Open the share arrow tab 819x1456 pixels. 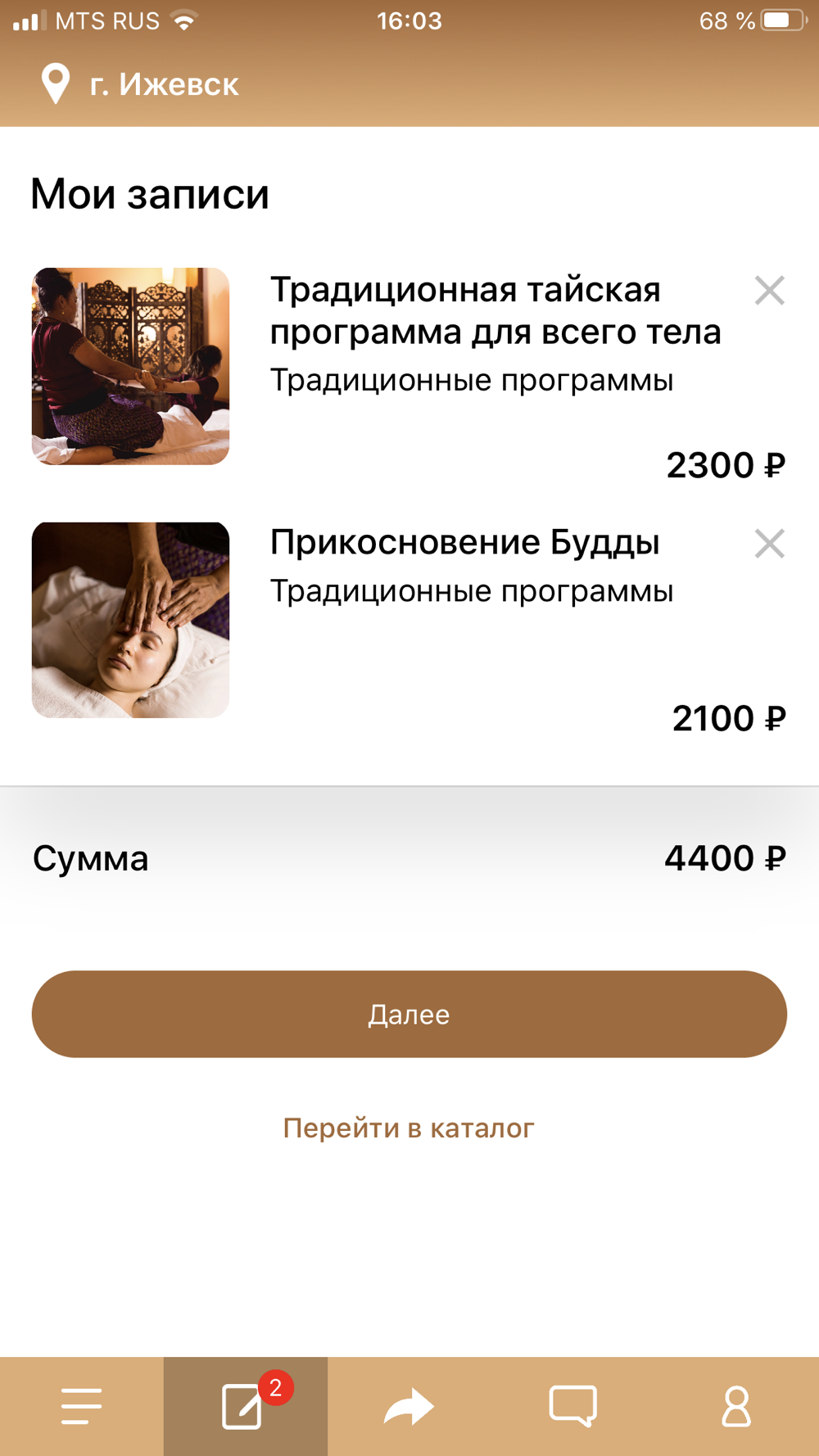pyautogui.click(x=409, y=1406)
